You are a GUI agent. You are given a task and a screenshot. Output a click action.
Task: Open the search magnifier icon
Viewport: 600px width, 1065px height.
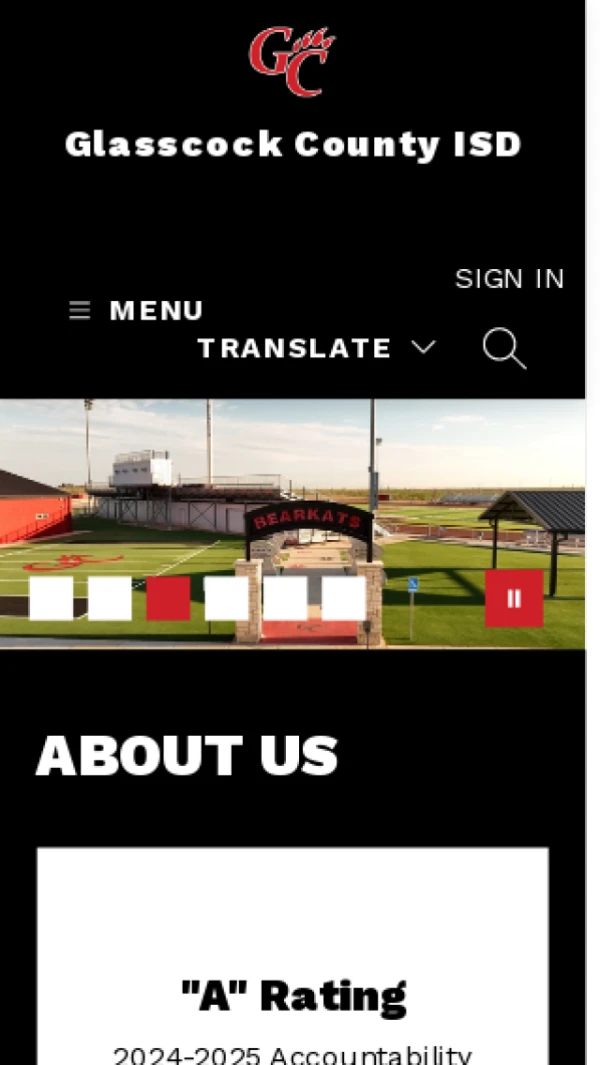tap(504, 349)
